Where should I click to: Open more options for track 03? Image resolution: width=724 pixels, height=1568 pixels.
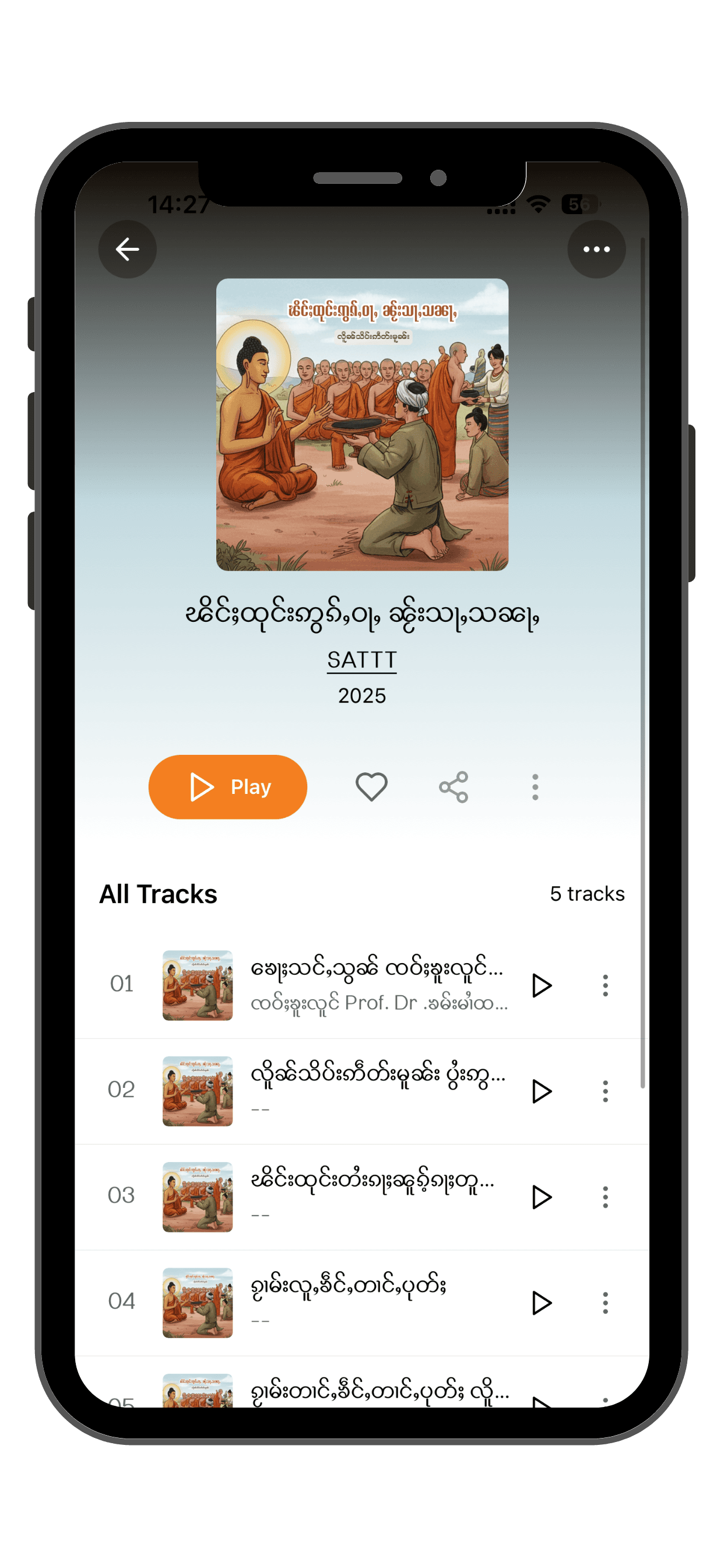(x=604, y=1196)
